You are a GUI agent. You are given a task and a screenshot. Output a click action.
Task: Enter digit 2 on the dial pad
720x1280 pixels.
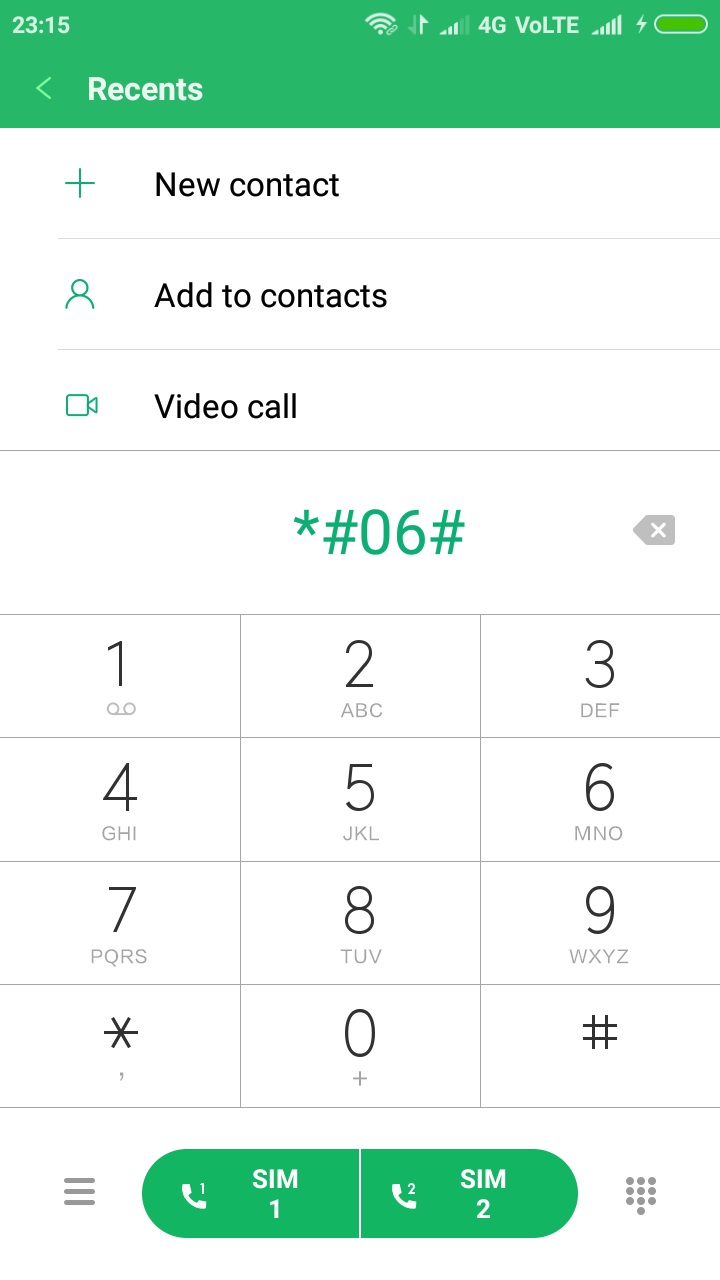pyautogui.click(x=360, y=676)
